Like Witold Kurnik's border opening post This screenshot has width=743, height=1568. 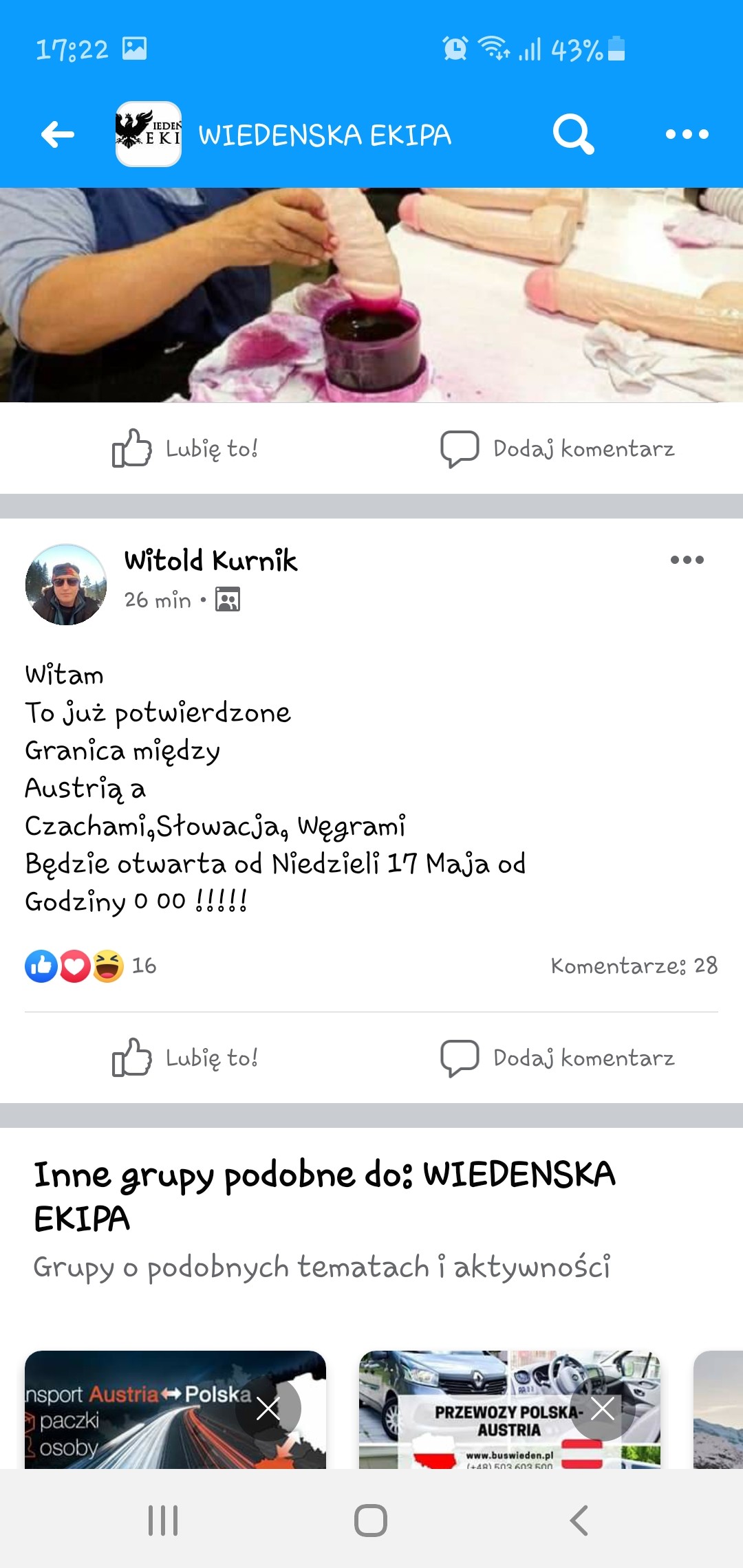[x=186, y=1058]
